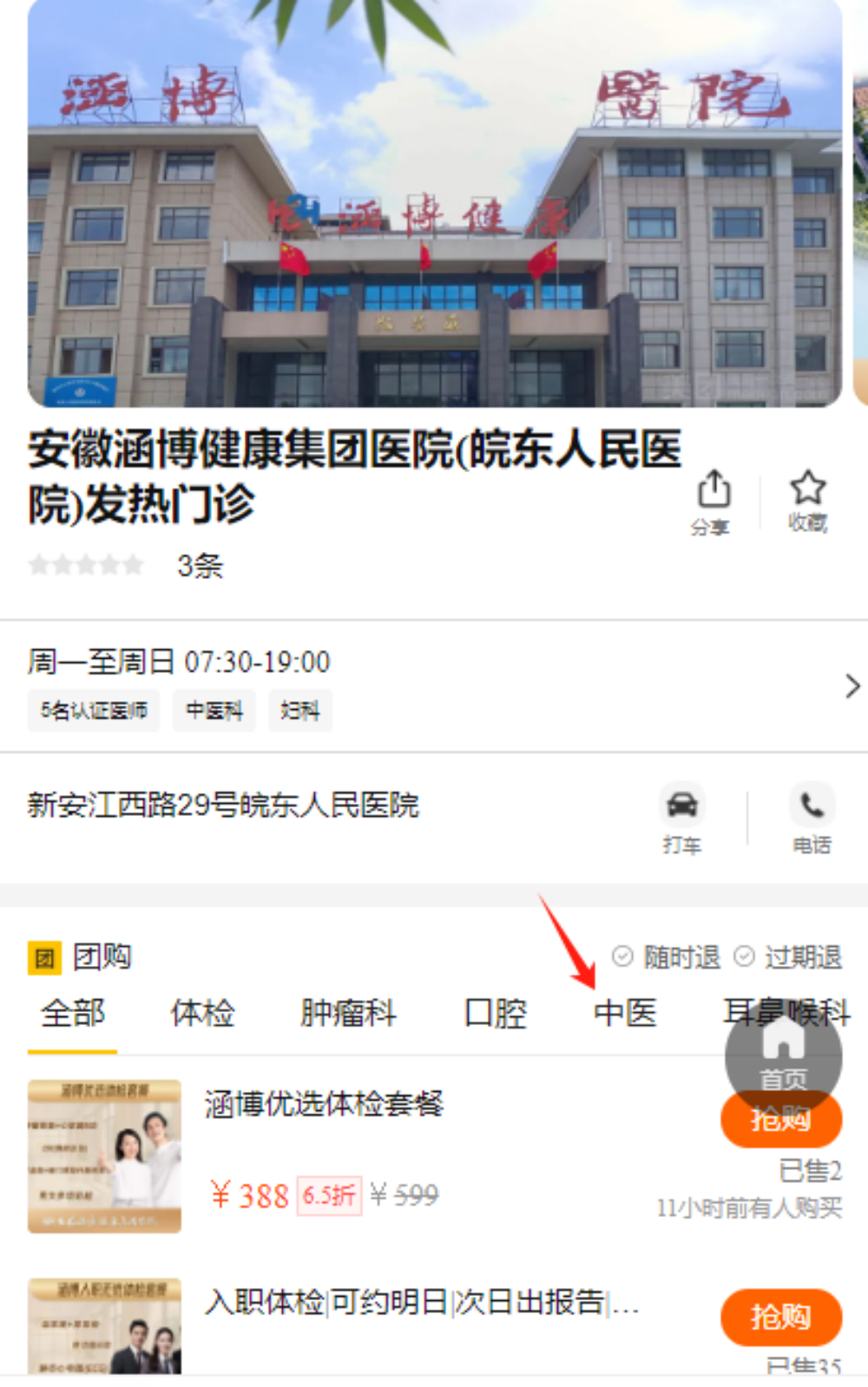The width and height of the screenshot is (868, 1387).
Task: Hail a ride to the hospital
Action: tap(681, 818)
